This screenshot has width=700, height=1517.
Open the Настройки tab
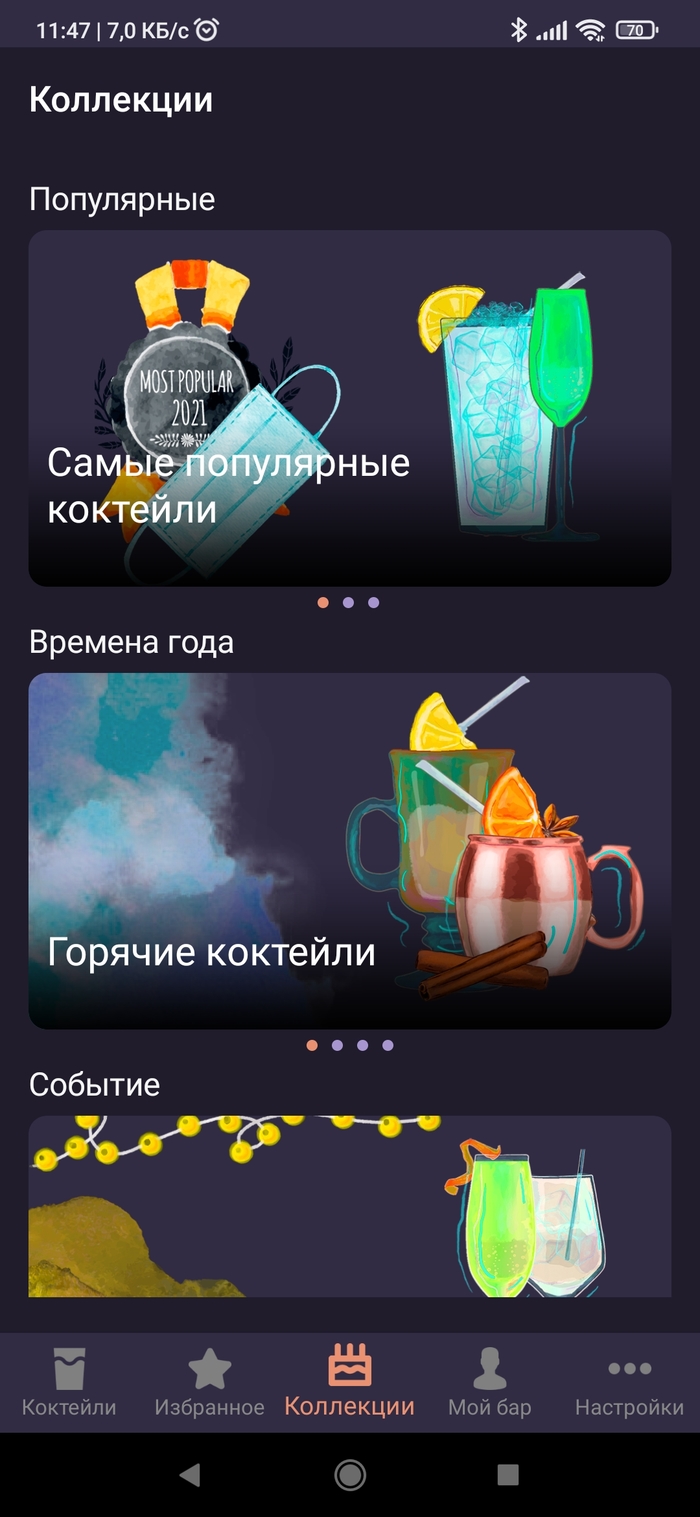(629, 1382)
